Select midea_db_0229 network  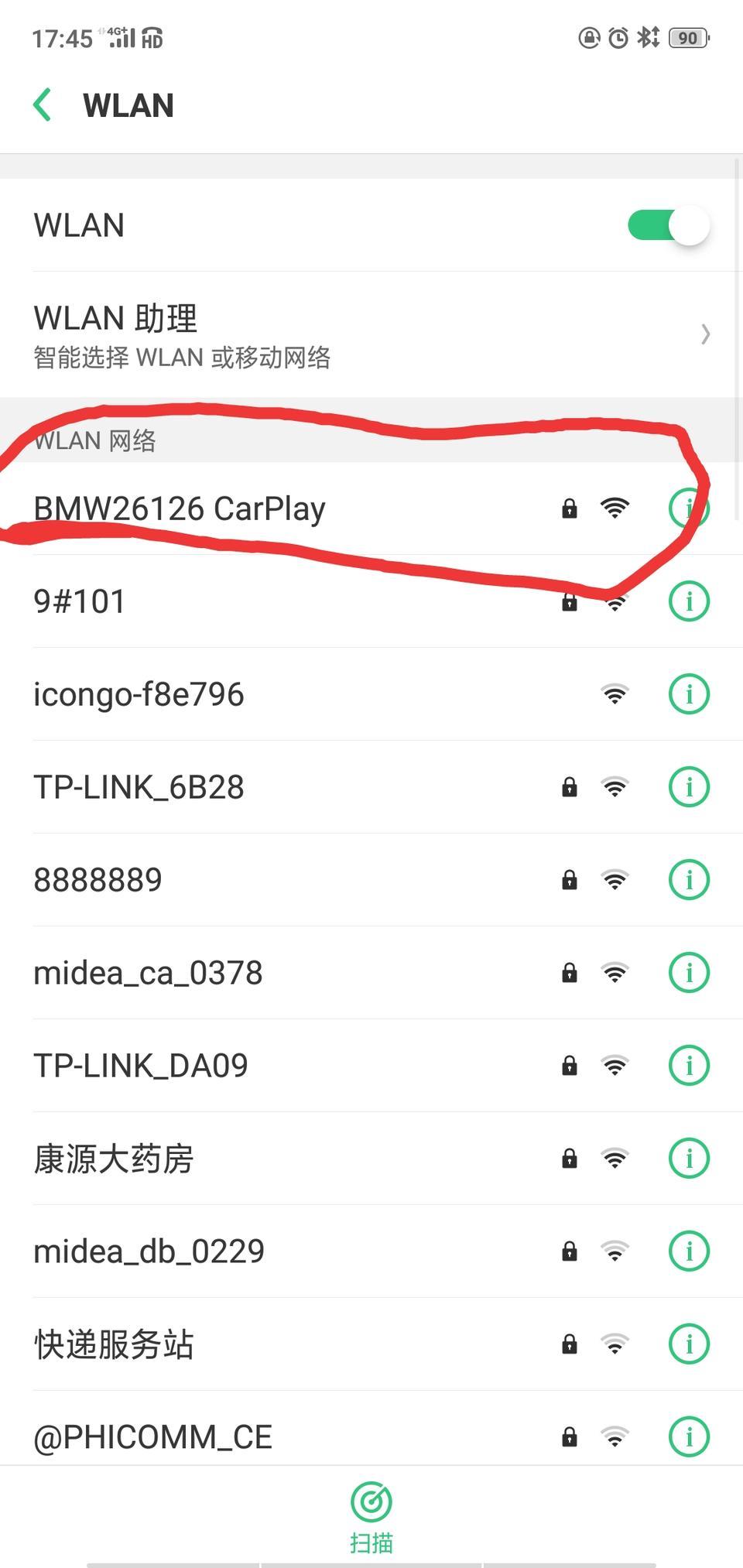point(149,1251)
